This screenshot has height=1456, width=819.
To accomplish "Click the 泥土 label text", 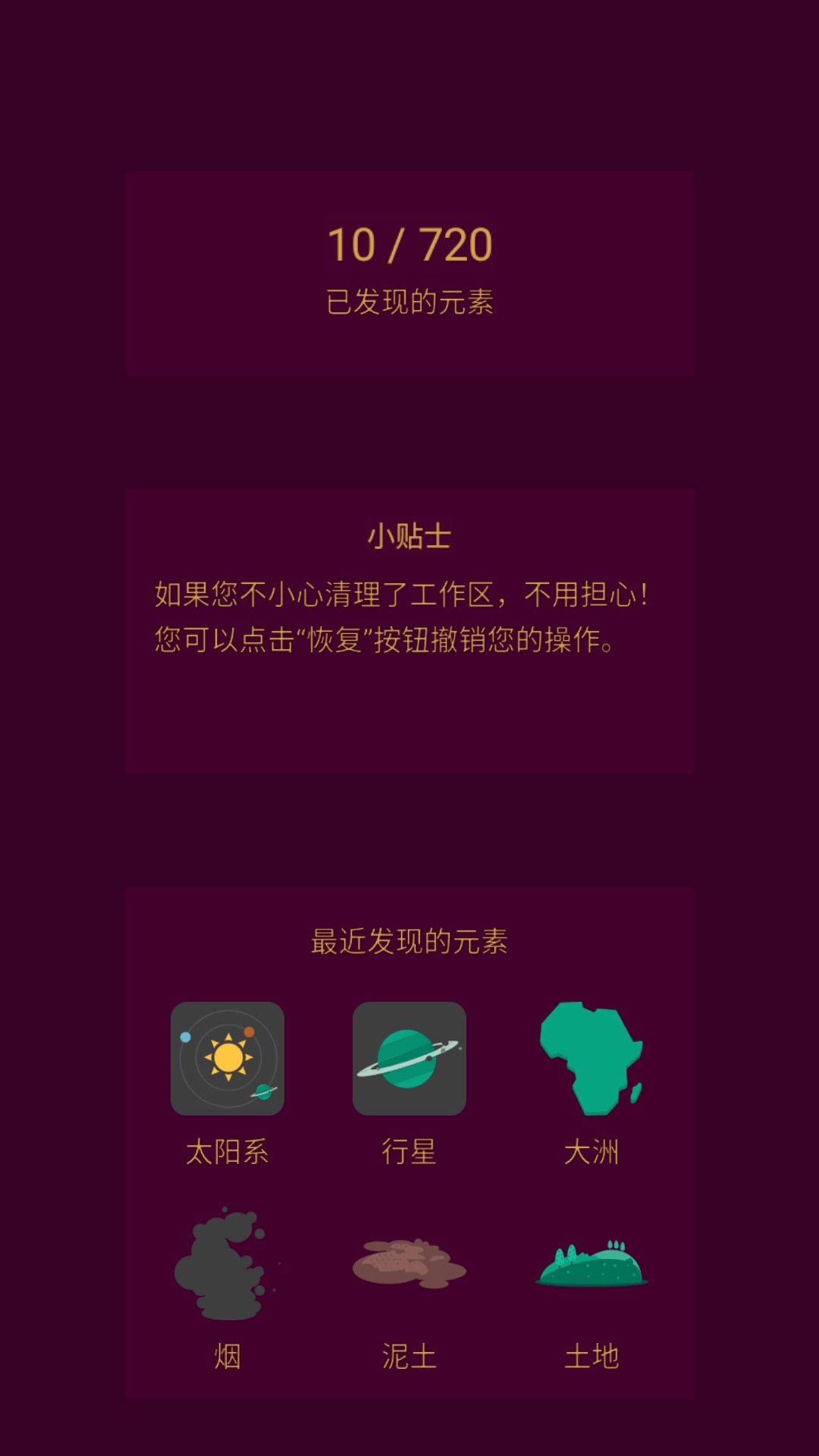I will coord(408,1357).
